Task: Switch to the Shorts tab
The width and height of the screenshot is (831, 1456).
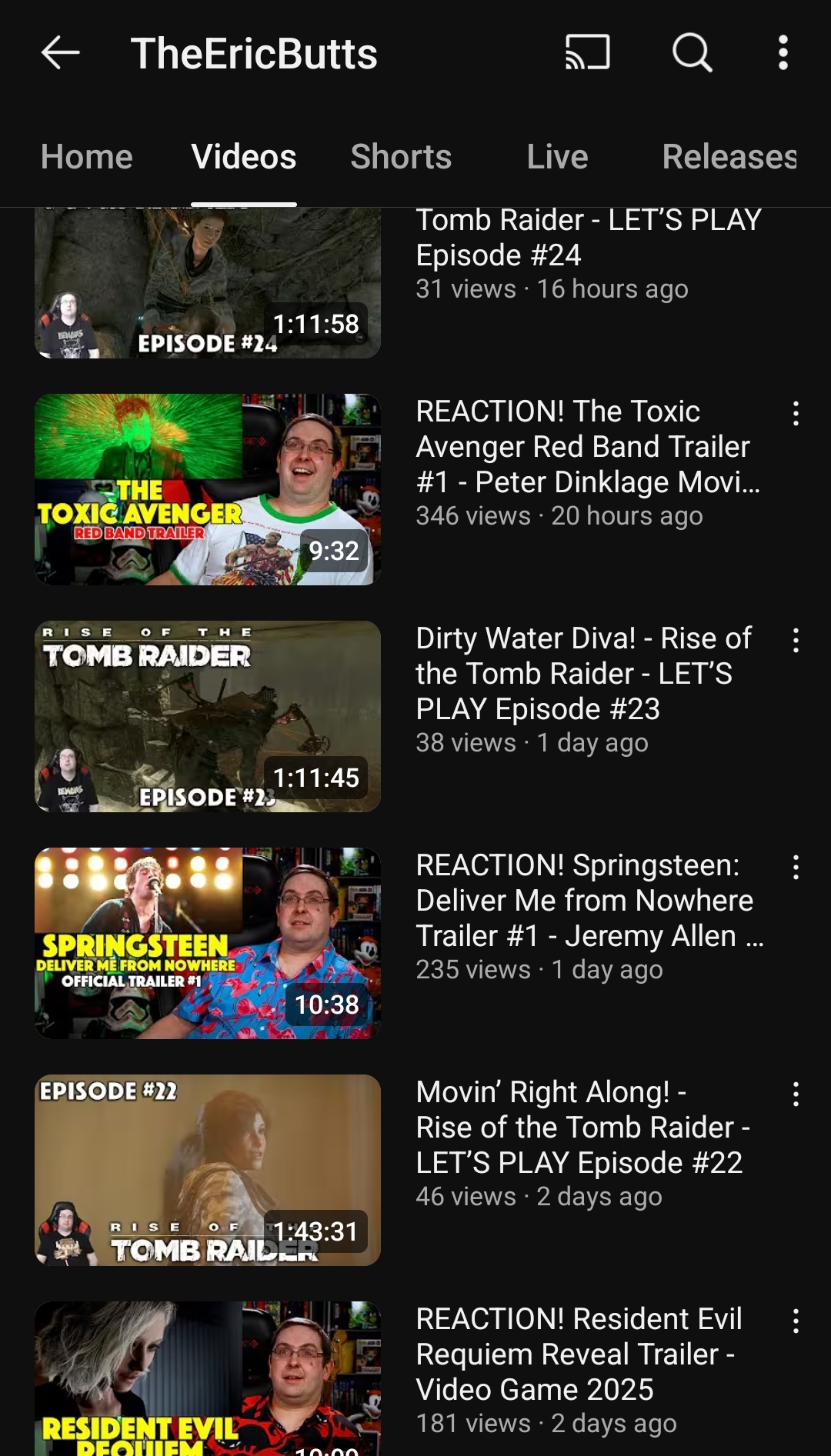Action: click(401, 157)
